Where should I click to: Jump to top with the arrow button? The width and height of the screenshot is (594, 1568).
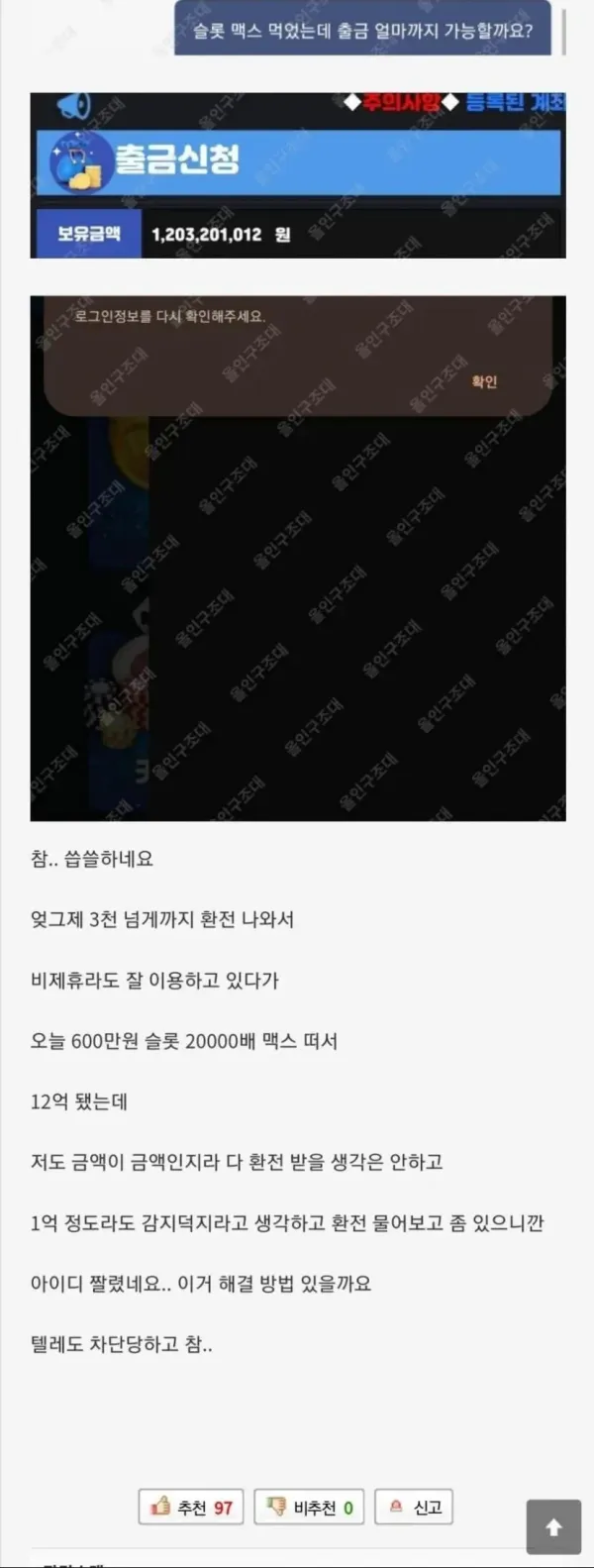point(553,1527)
